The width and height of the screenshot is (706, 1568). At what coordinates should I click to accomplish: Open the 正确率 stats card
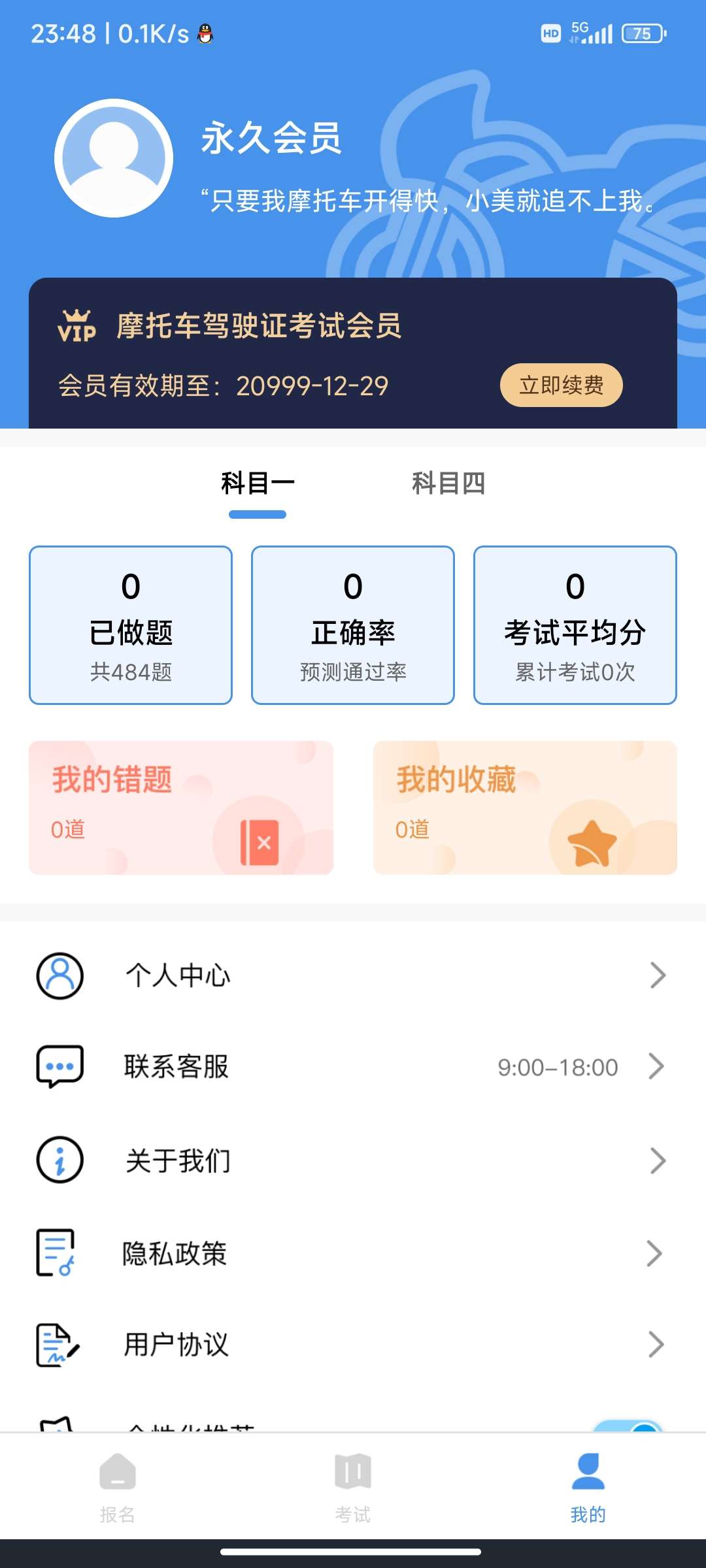click(353, 625)
